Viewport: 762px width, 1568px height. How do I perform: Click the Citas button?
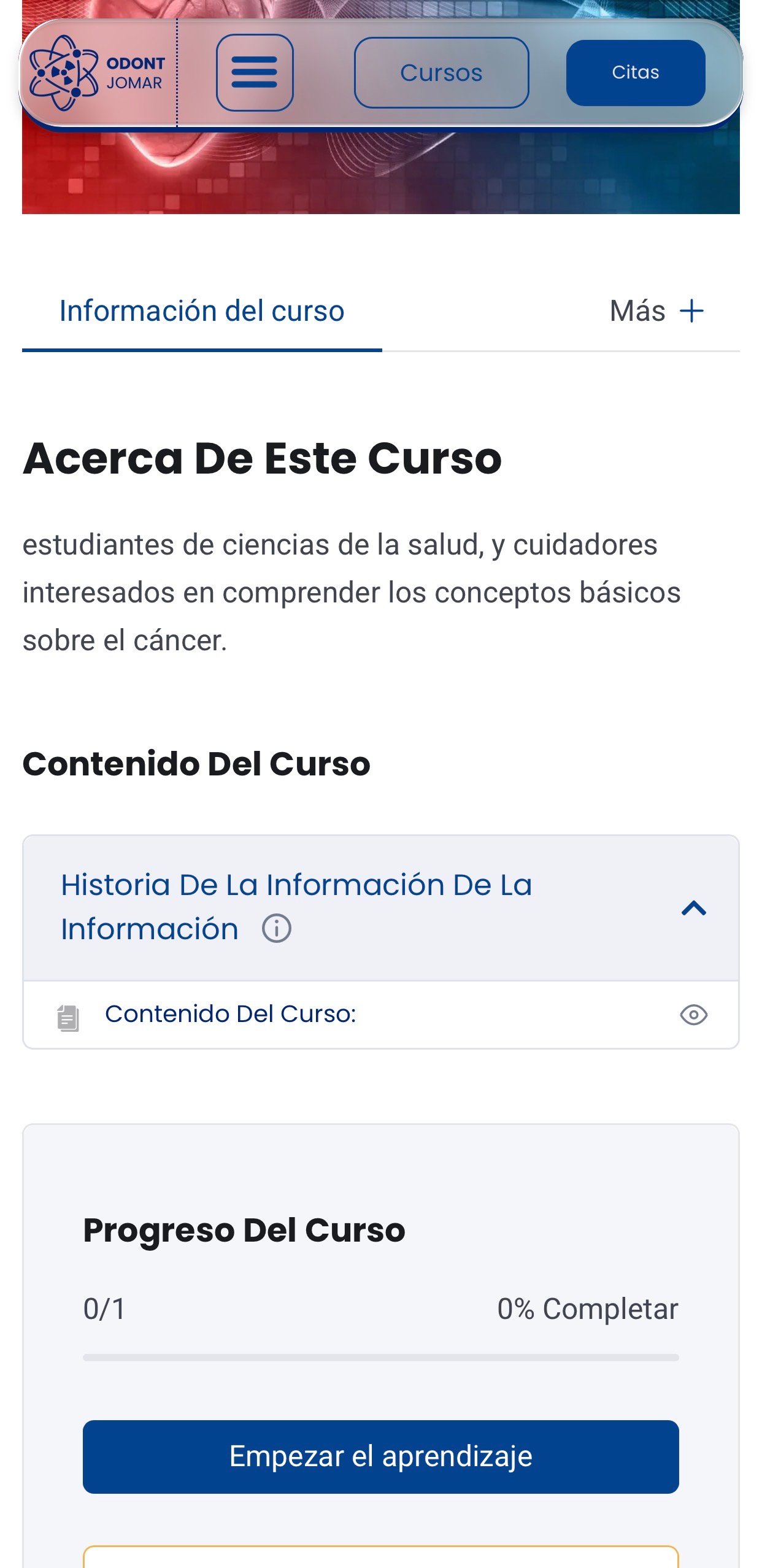point(635,72)
